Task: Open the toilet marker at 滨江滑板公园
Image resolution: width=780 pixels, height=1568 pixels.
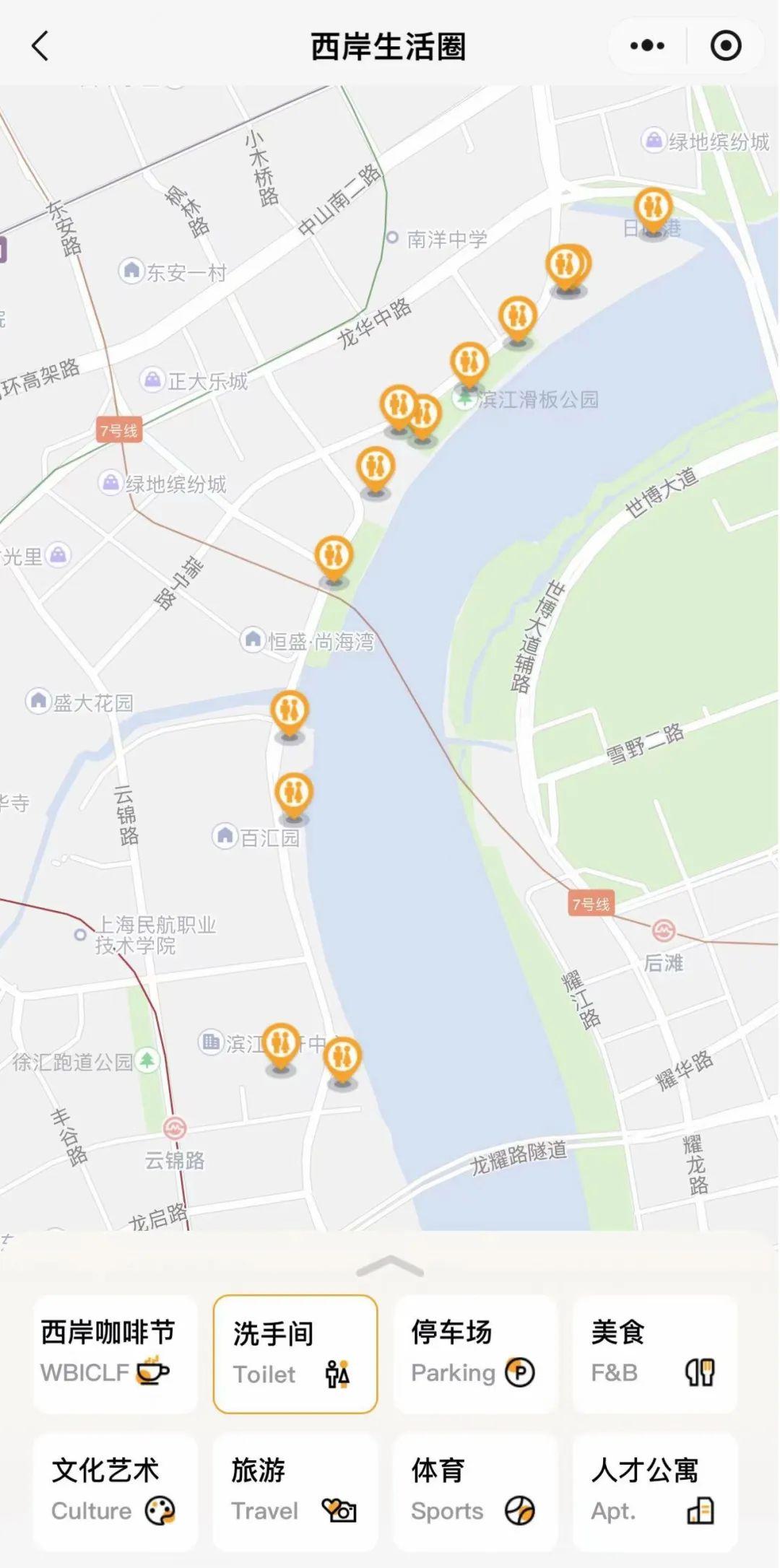Action: pos(469,362)
